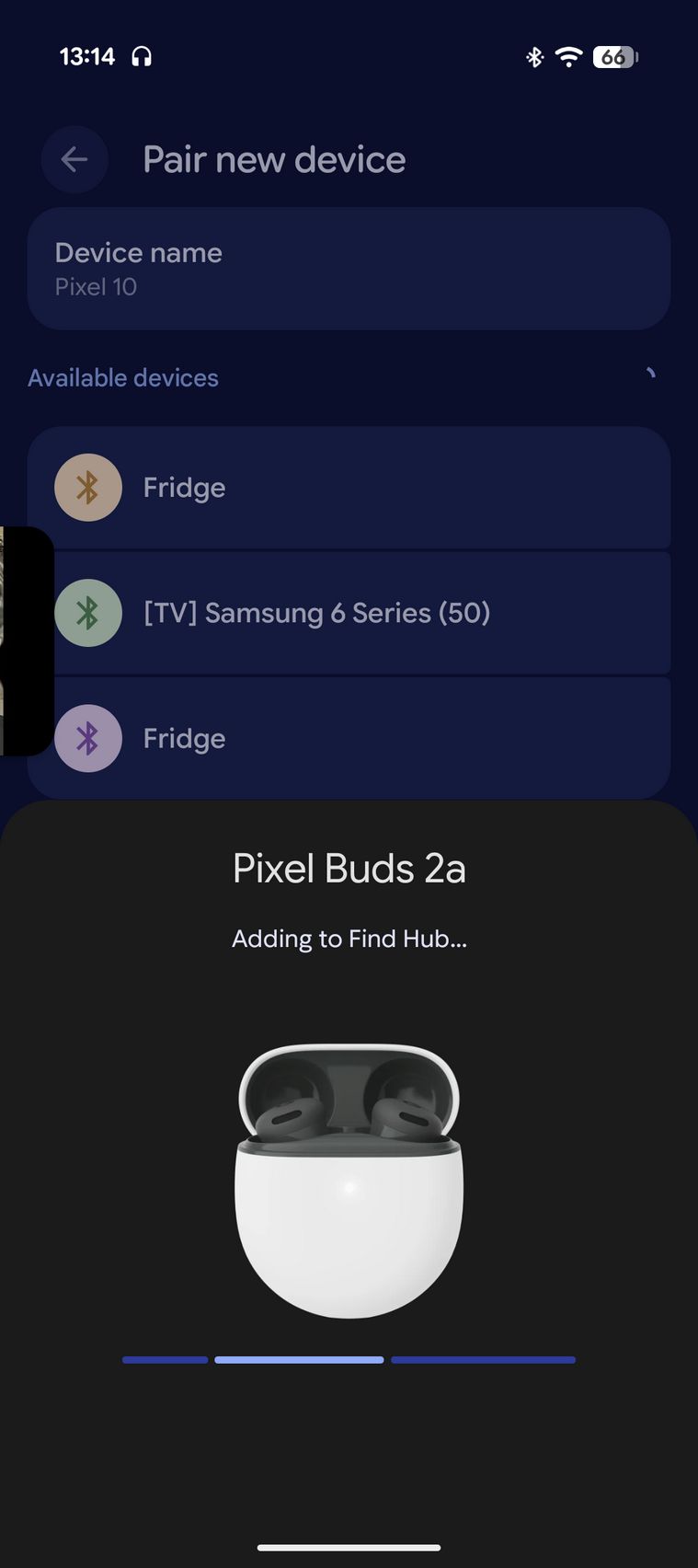The image size is (698, 1568).
Task: Go back from Pair new device
Action: (74, 160)
